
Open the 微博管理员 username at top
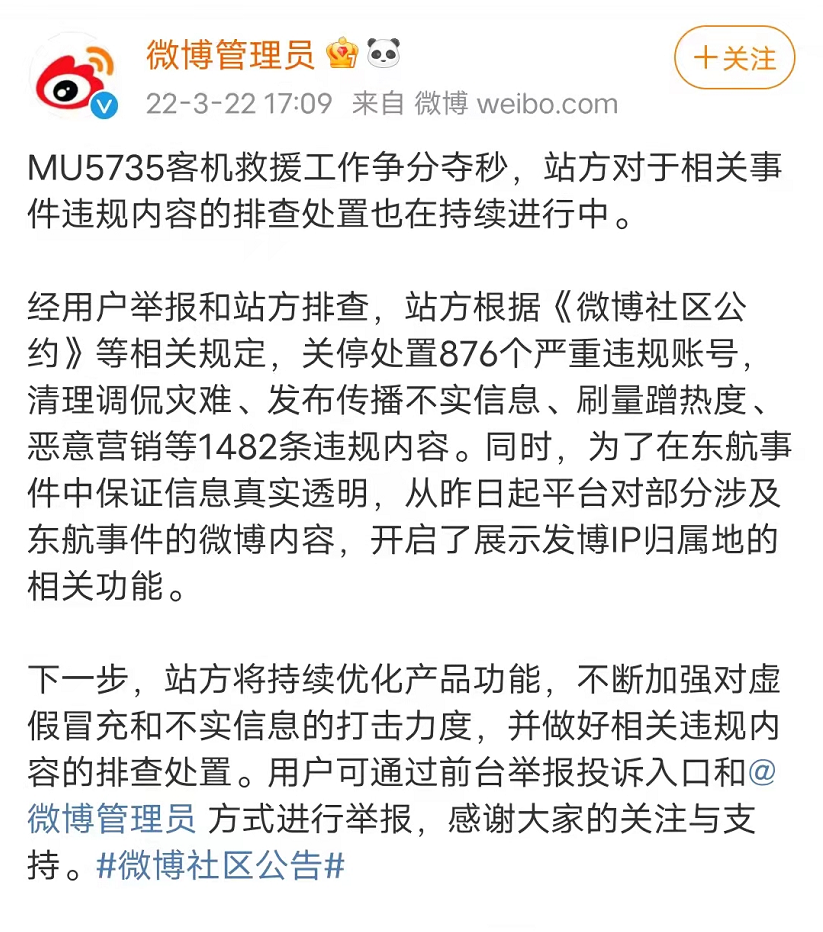tap(231, 54)
